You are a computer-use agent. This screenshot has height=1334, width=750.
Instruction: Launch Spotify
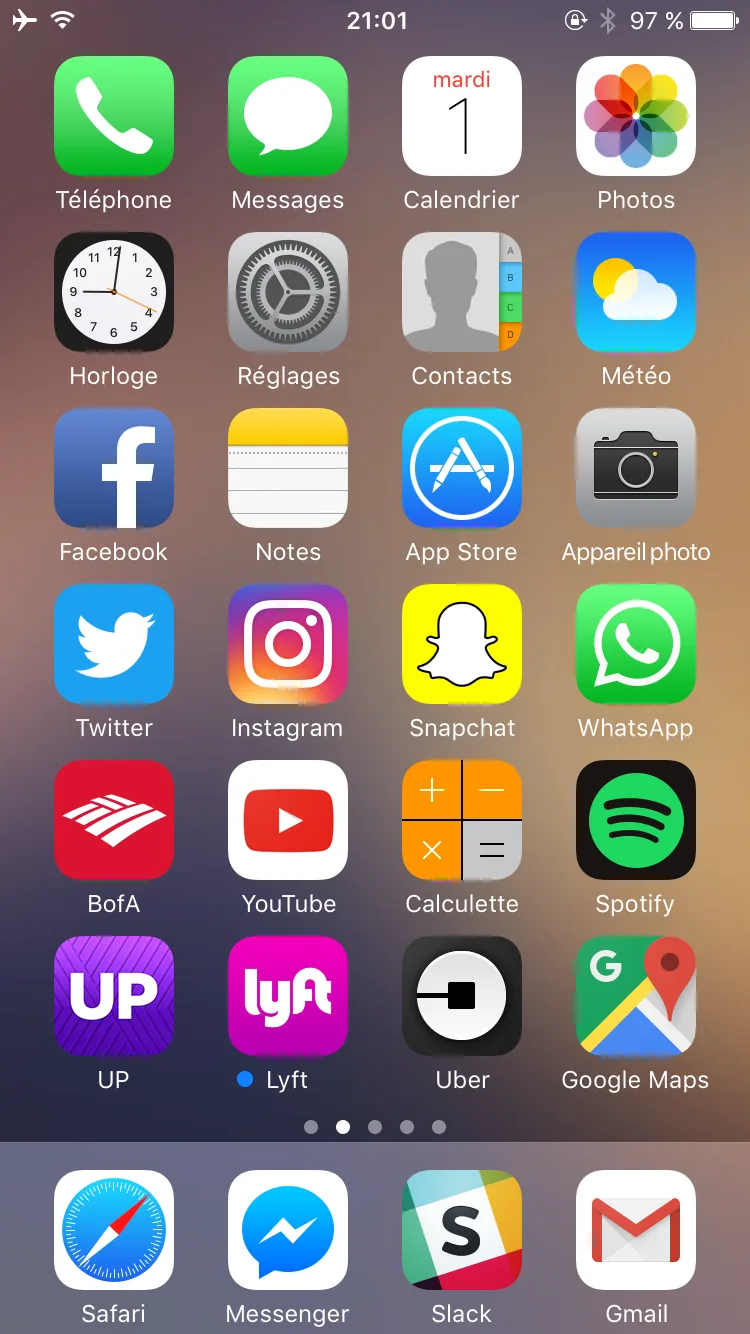tap(636, 820)
